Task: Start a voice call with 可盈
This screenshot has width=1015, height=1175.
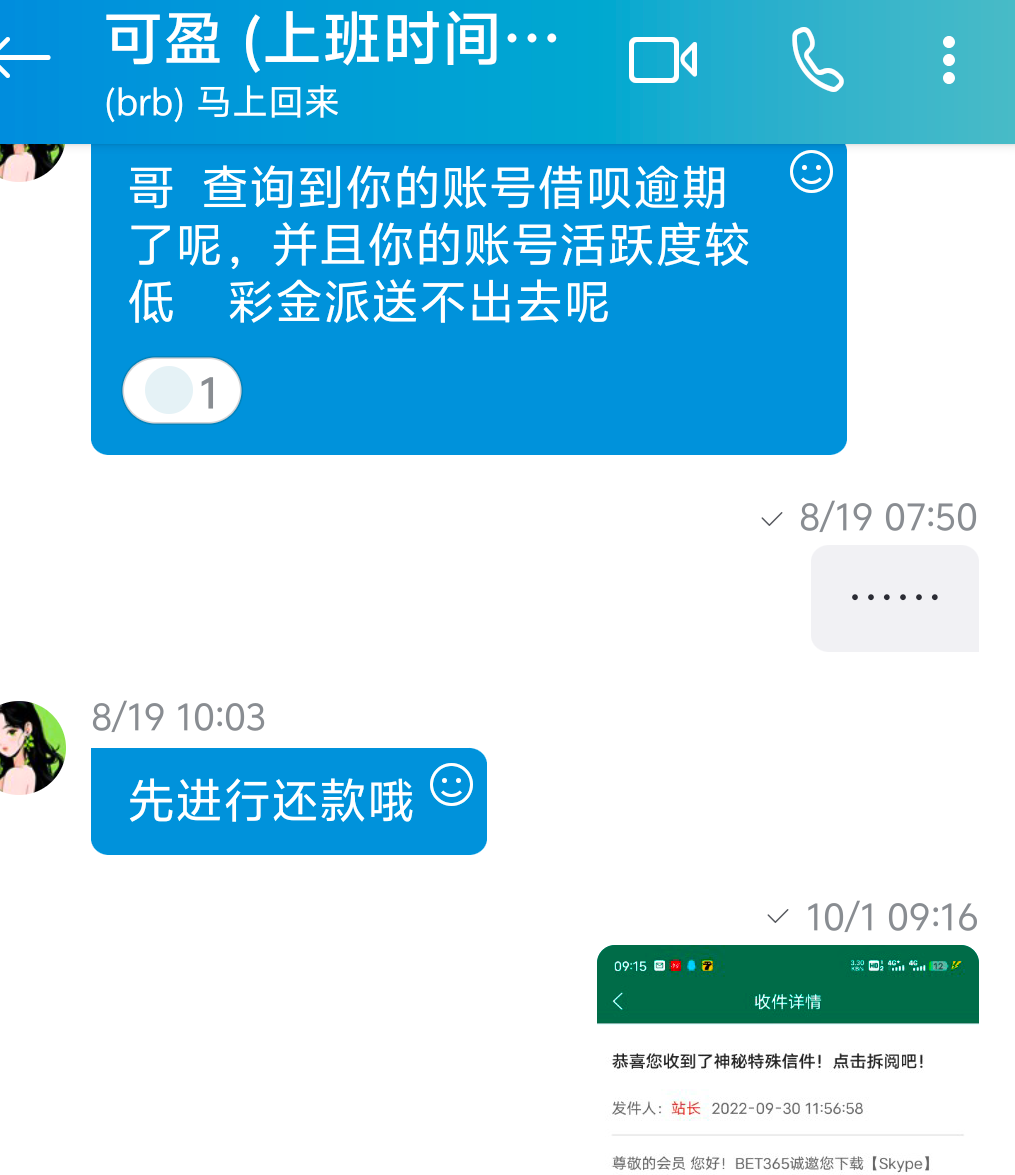Action: (817, 60)
